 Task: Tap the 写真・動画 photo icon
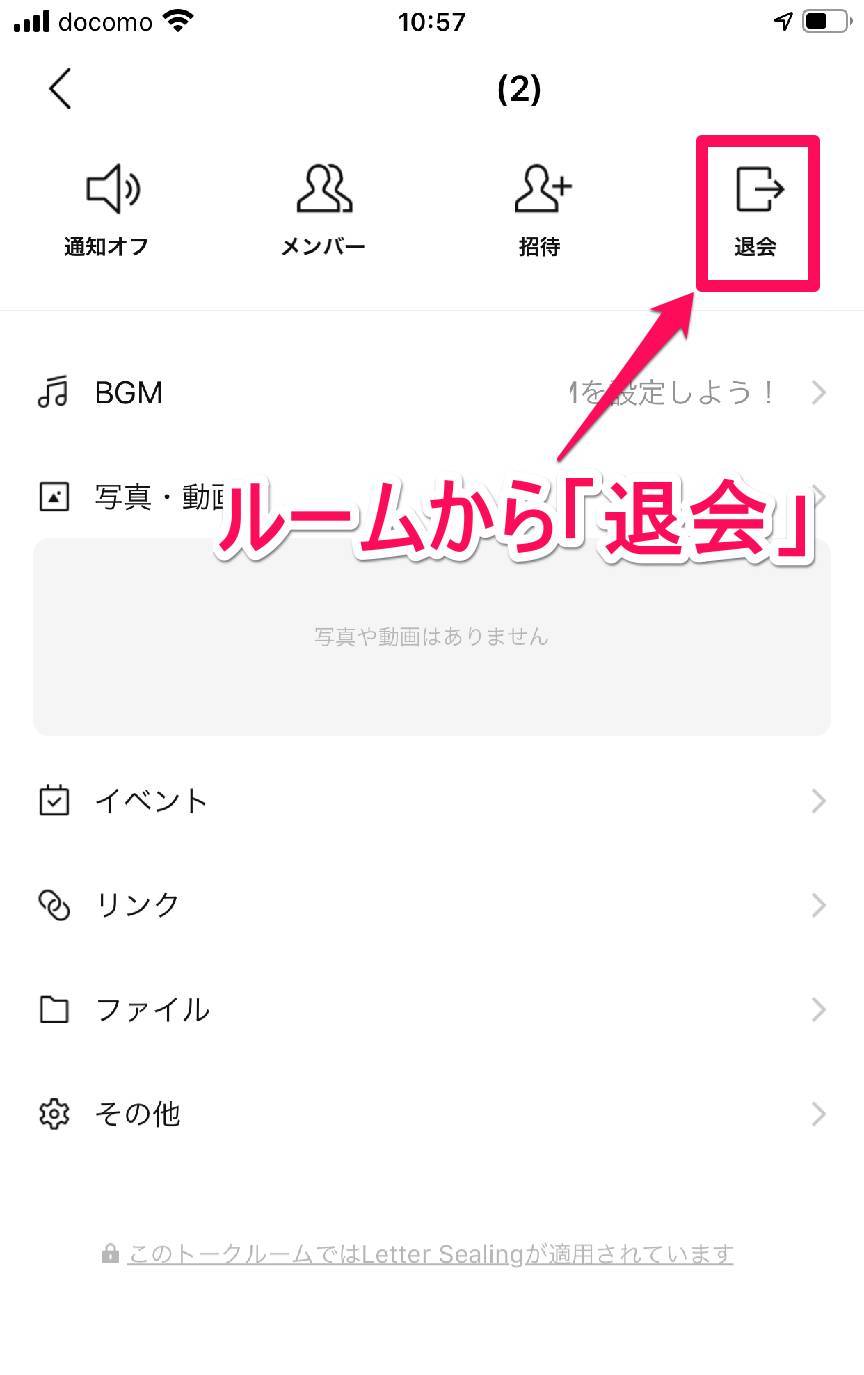click(x=54, y=496)
